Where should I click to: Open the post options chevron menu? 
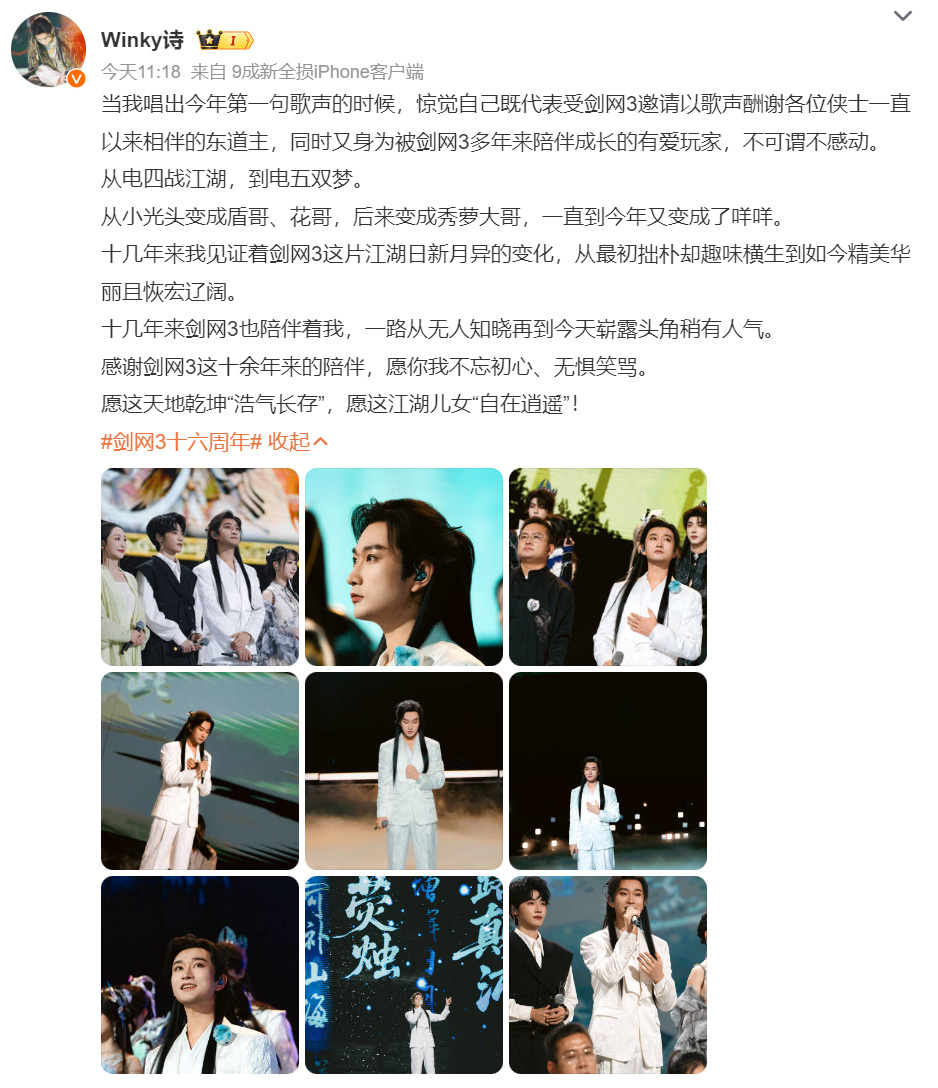coord(902,16)
